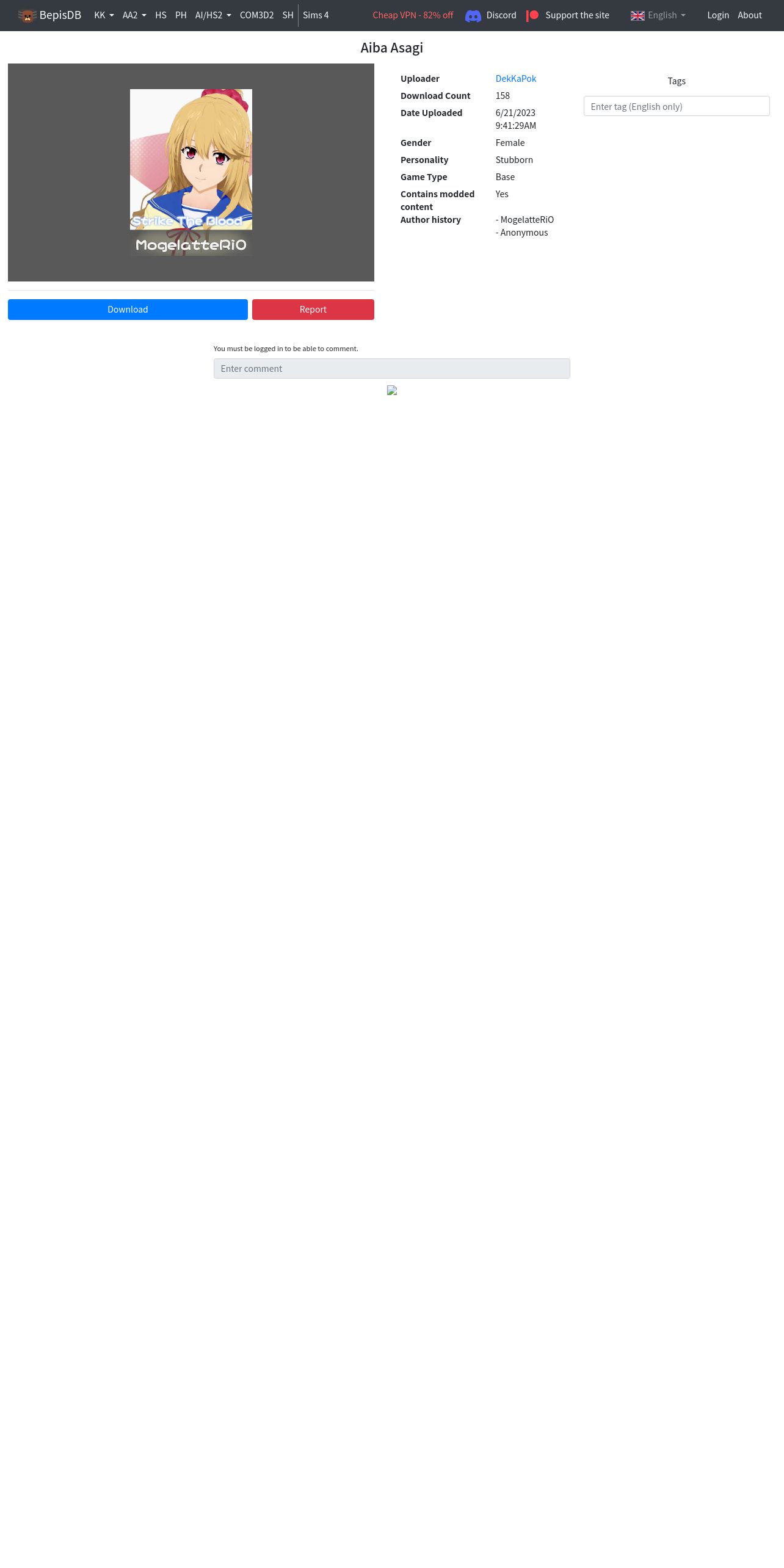Tap Login in the navbar
Image resolution: width=784 pixels, height=1568 pixels.
click(718, 15)
